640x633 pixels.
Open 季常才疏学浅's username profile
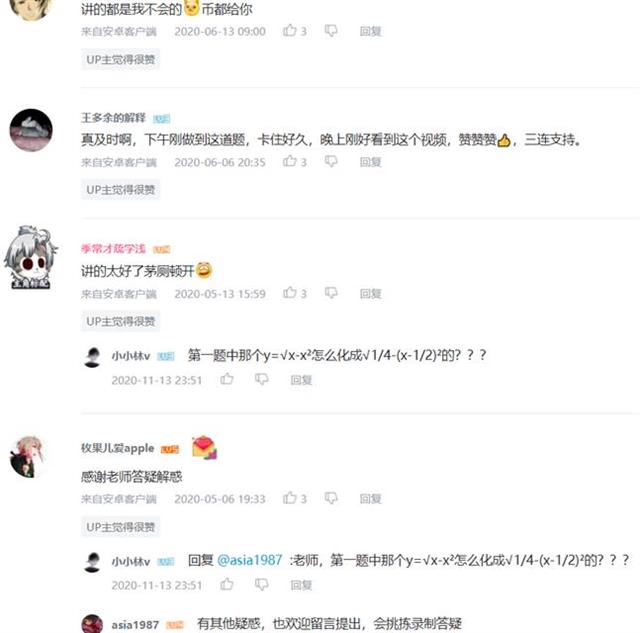pyautogui.click(x=113, y=248)
